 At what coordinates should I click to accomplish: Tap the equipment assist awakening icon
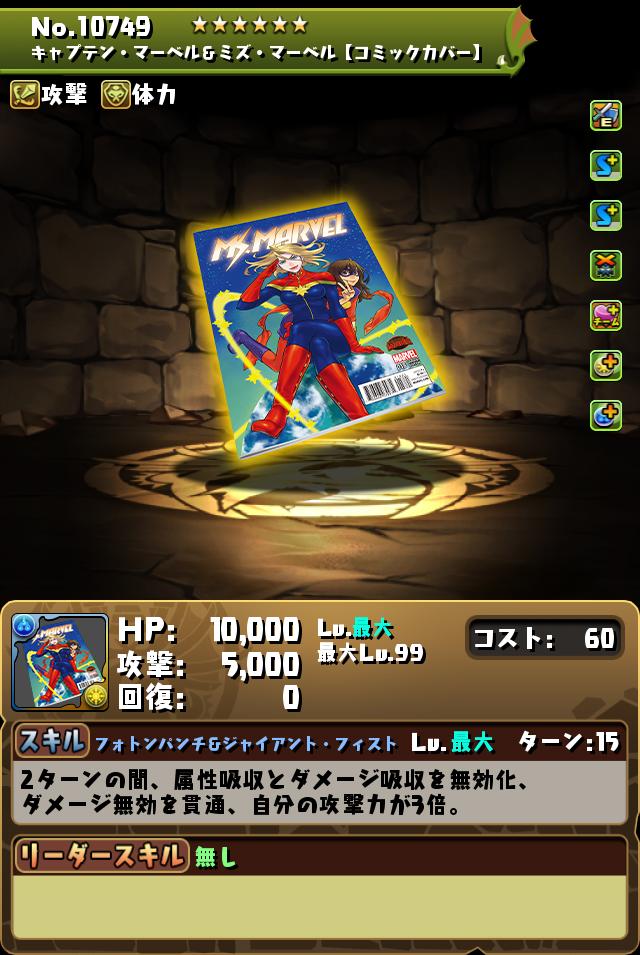tap(606, 115)
